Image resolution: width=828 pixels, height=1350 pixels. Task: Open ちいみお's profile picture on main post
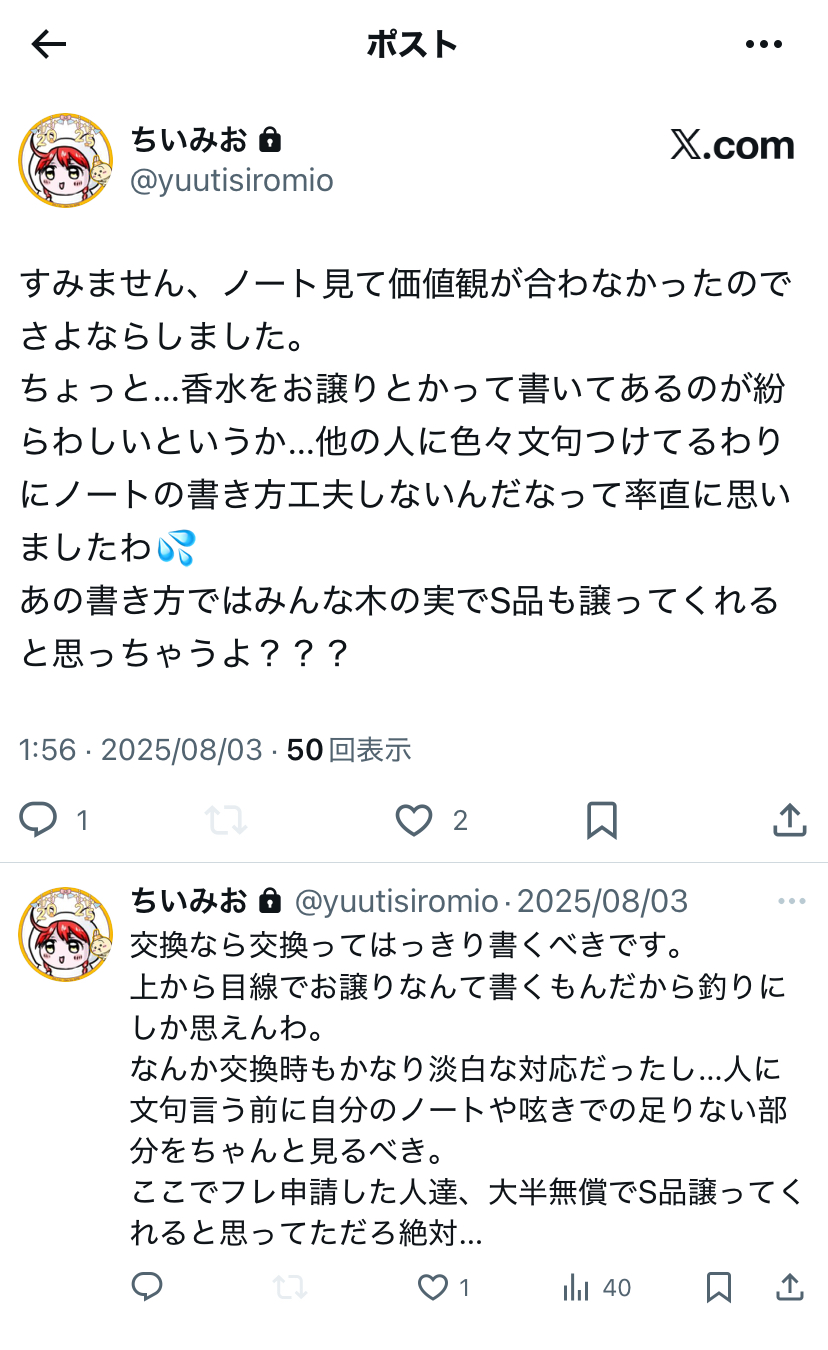[x=66, y=160]
